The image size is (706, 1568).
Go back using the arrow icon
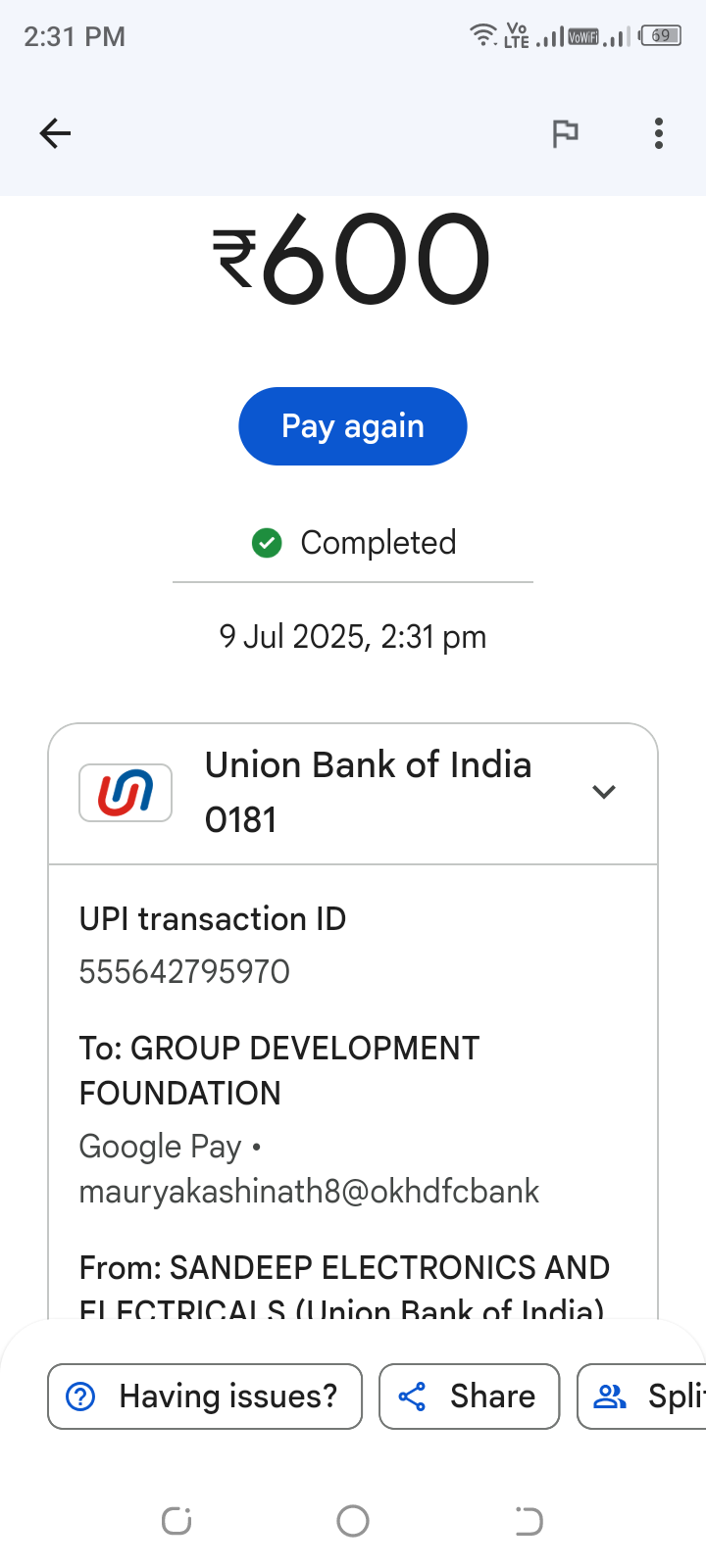(55, 133)
